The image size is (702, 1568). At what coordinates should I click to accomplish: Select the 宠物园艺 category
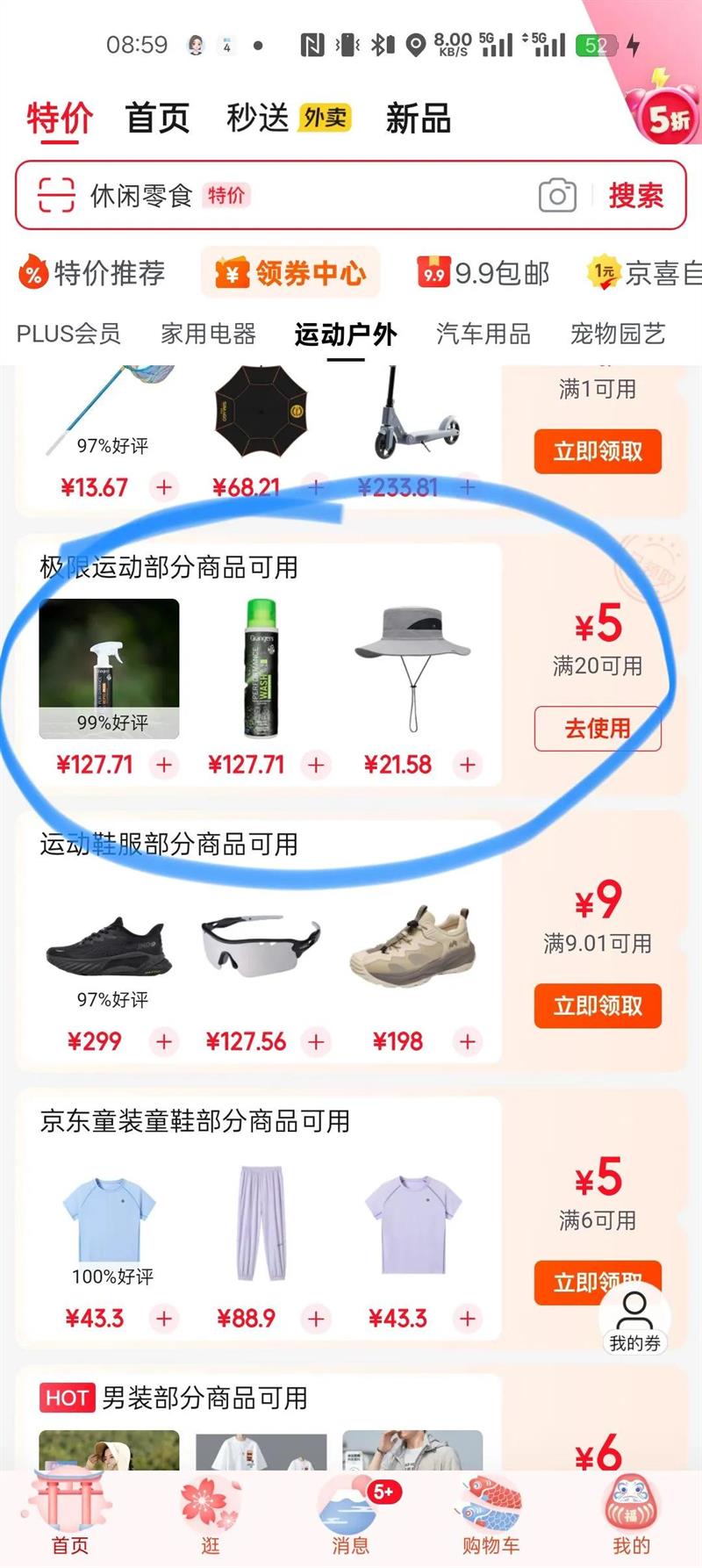(618, 334)
